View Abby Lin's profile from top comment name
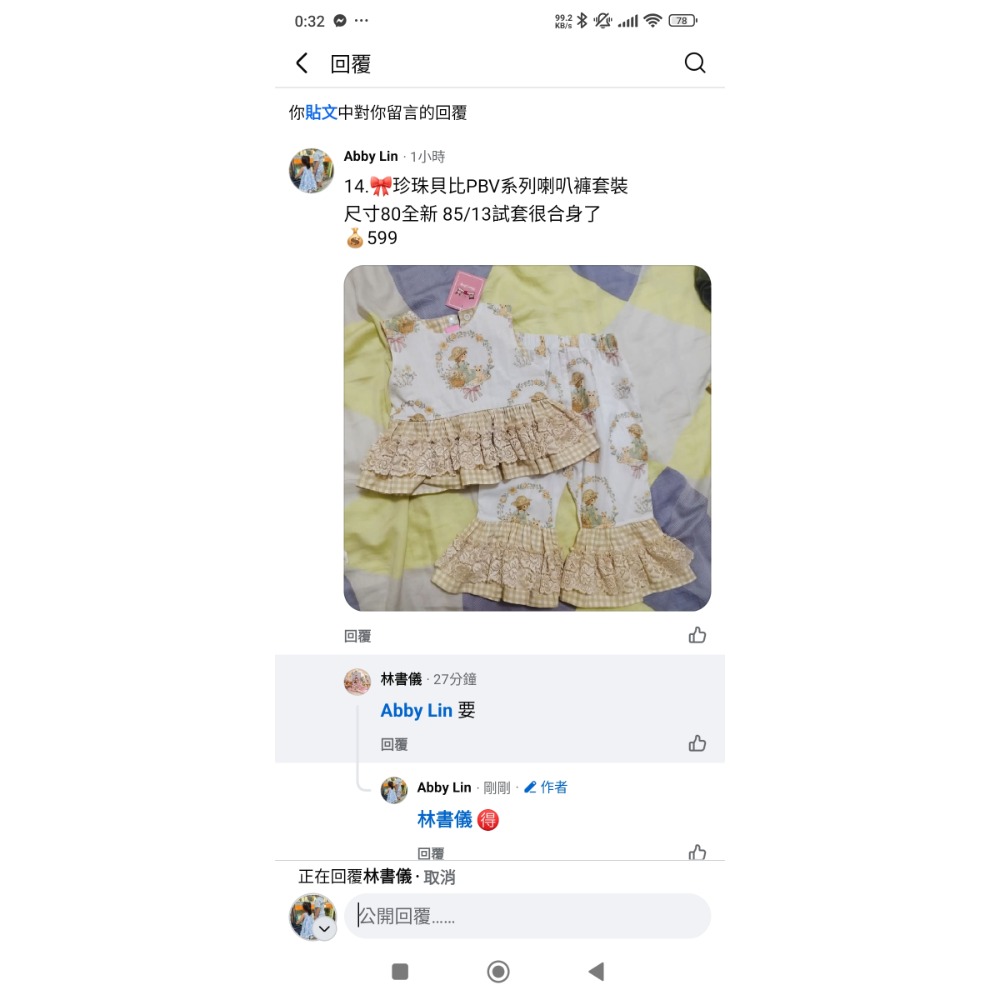This screenshot has width=1000, height=1000. point(371,156)
